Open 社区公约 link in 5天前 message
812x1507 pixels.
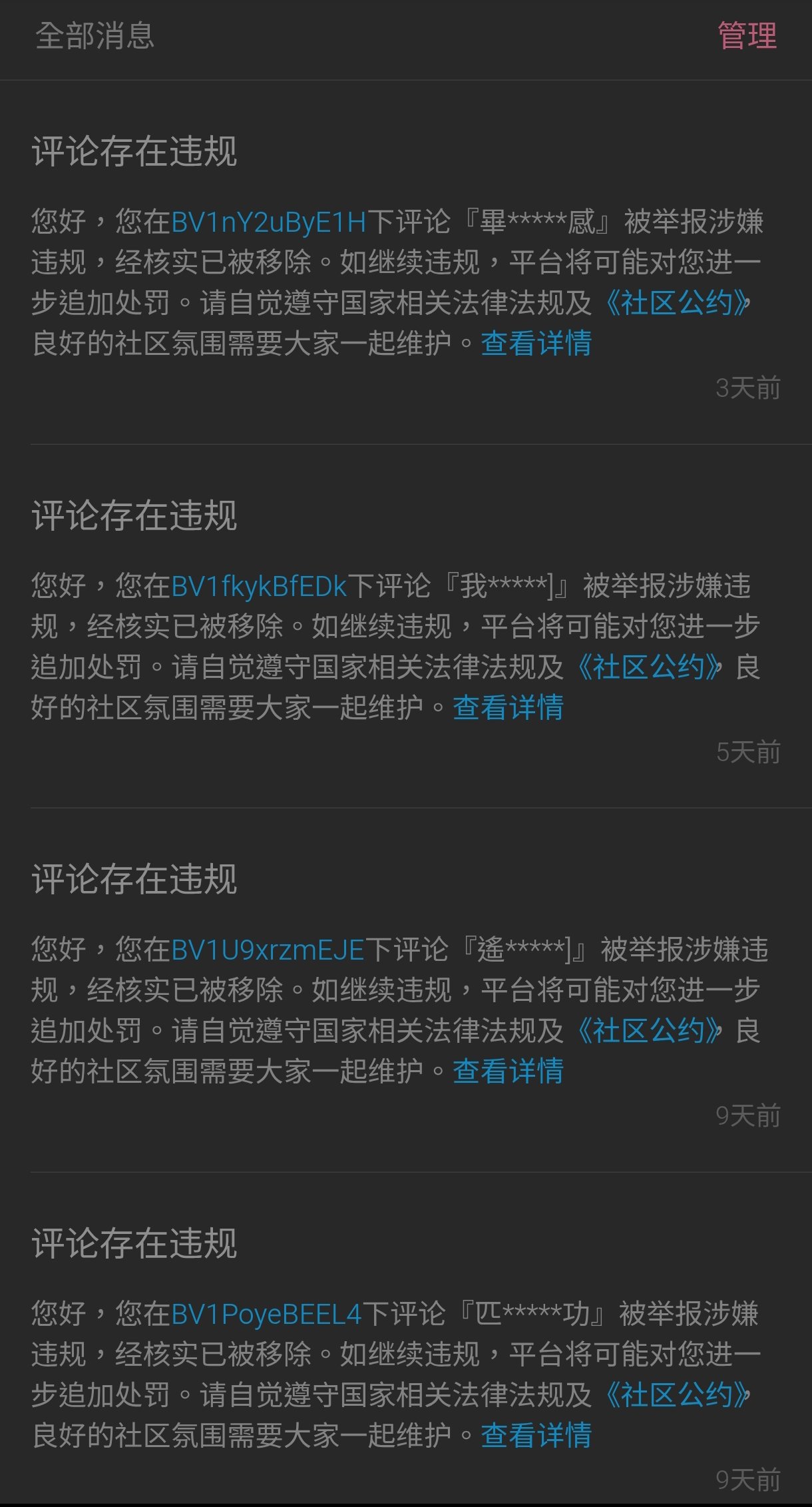pyautogui.click(x=649, y=667)
